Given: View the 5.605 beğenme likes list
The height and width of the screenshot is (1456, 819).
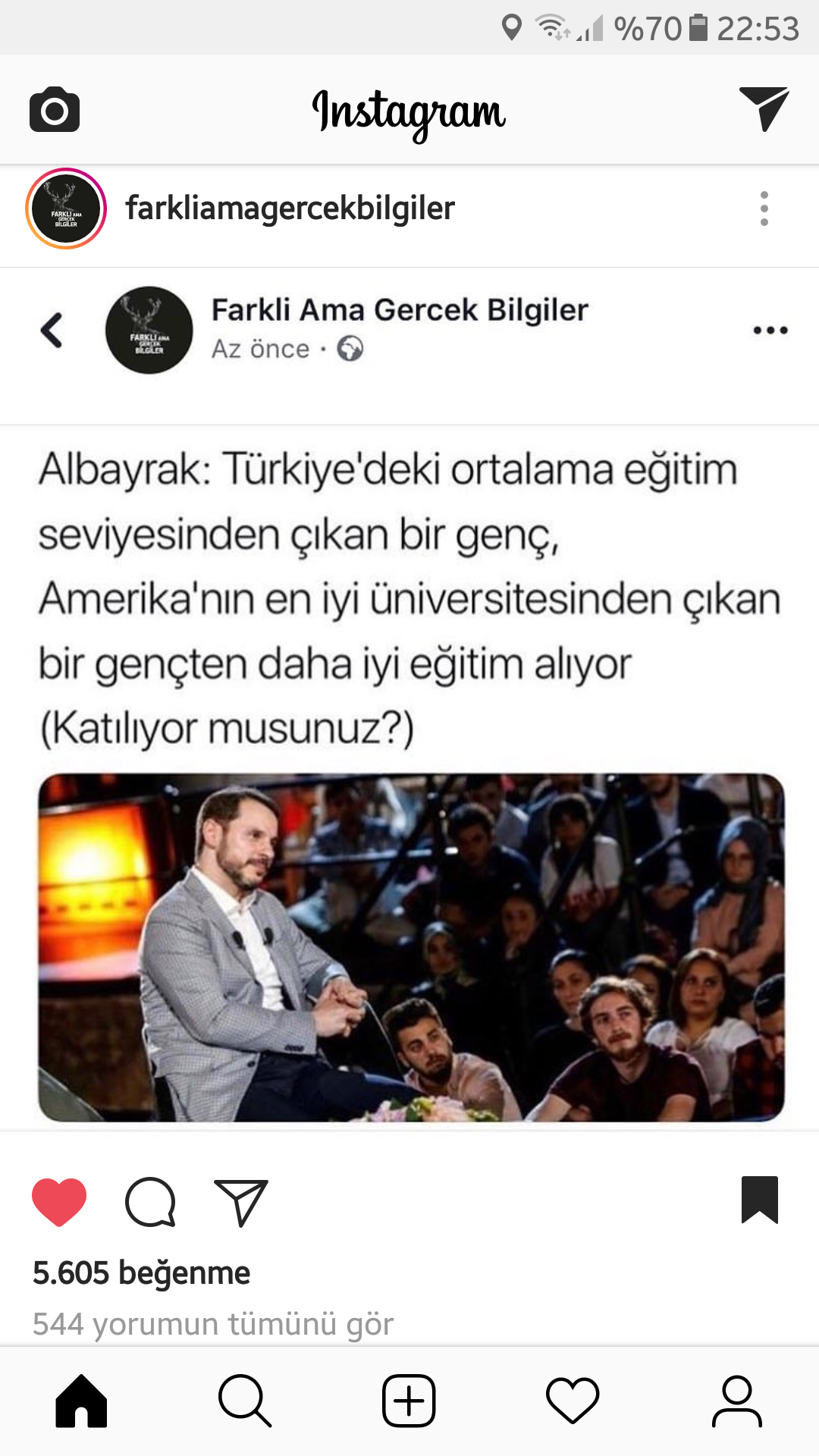Looking at the screenshot, I should tap(141, 1272).
